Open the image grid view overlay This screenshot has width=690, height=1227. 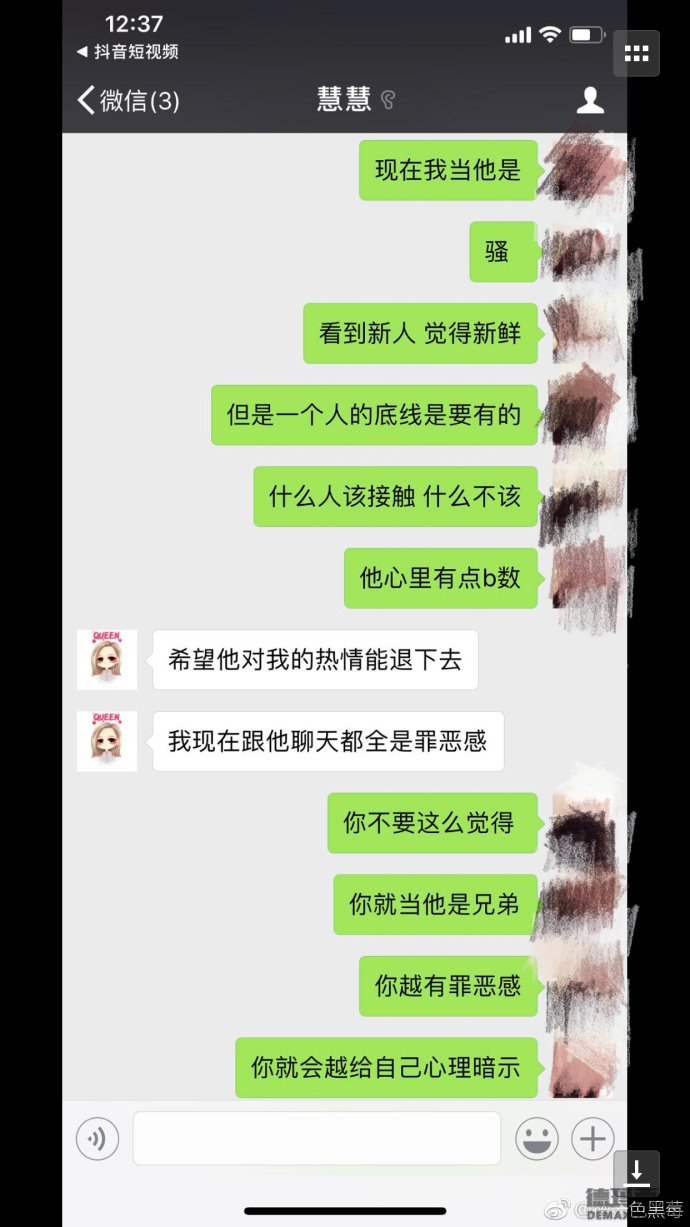click(x=637, y=54)
